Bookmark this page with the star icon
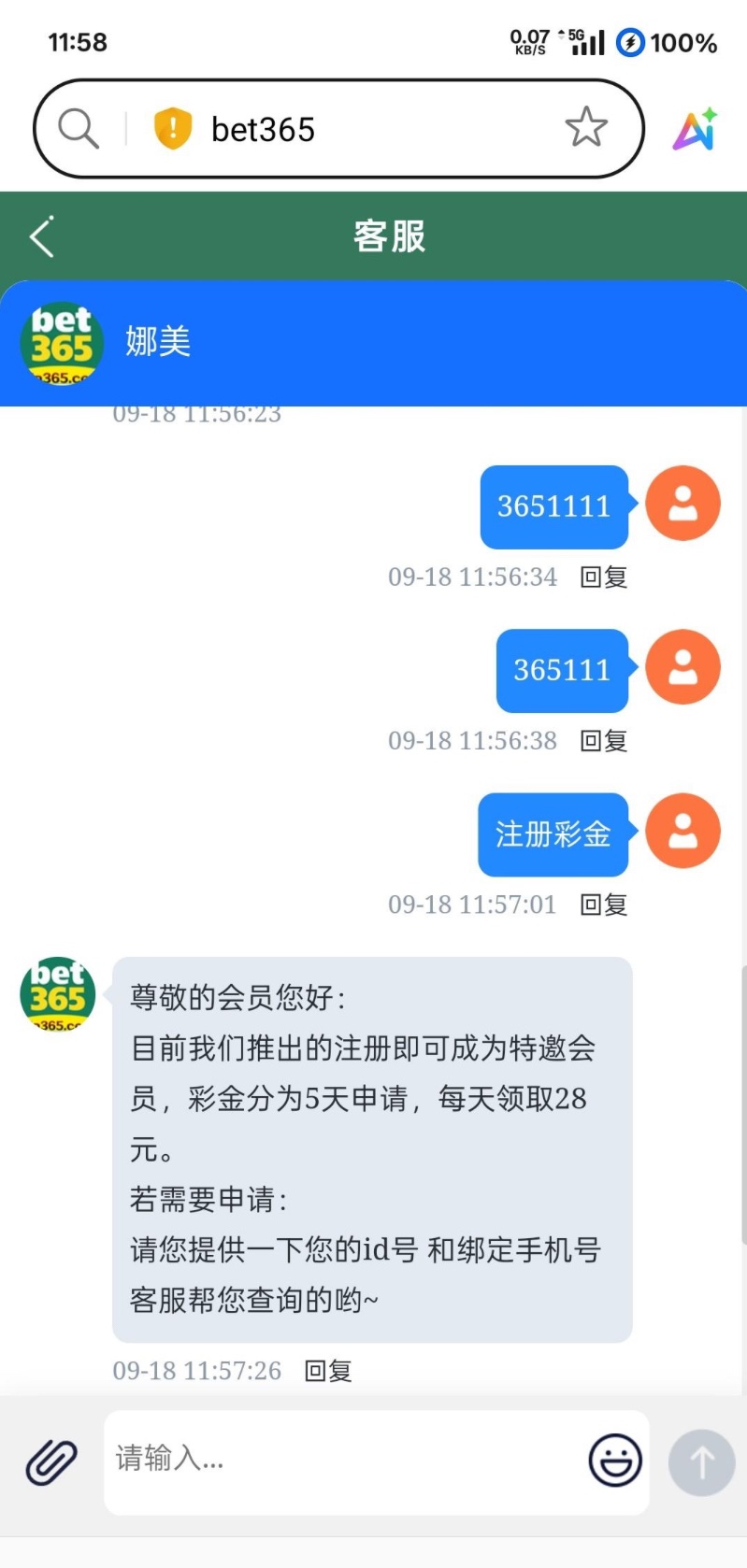Image resolution: width=747 pixels, height=1568 pixels. [x=586, y=128]
